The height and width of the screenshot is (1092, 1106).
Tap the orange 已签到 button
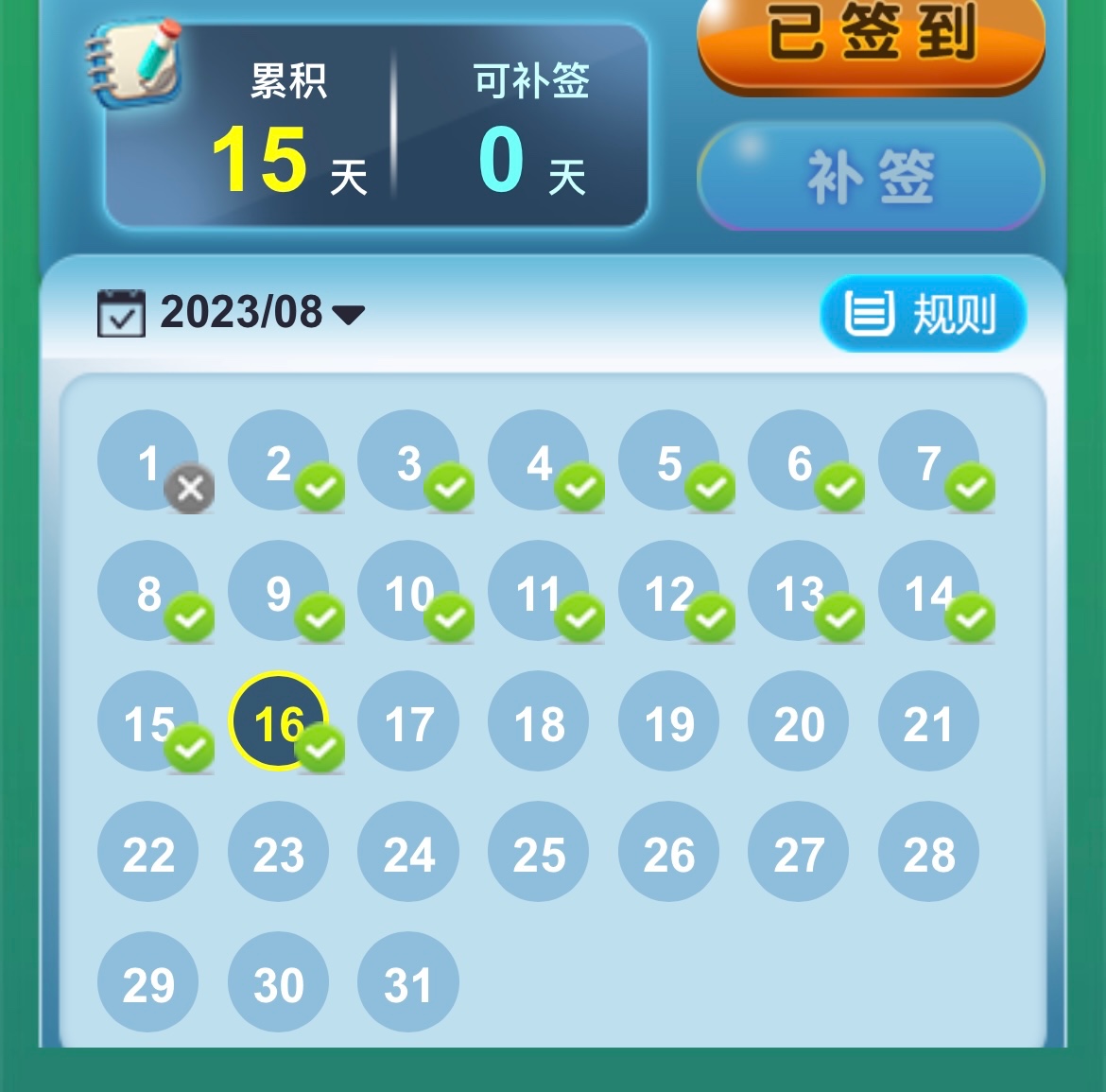pos(871,38)
